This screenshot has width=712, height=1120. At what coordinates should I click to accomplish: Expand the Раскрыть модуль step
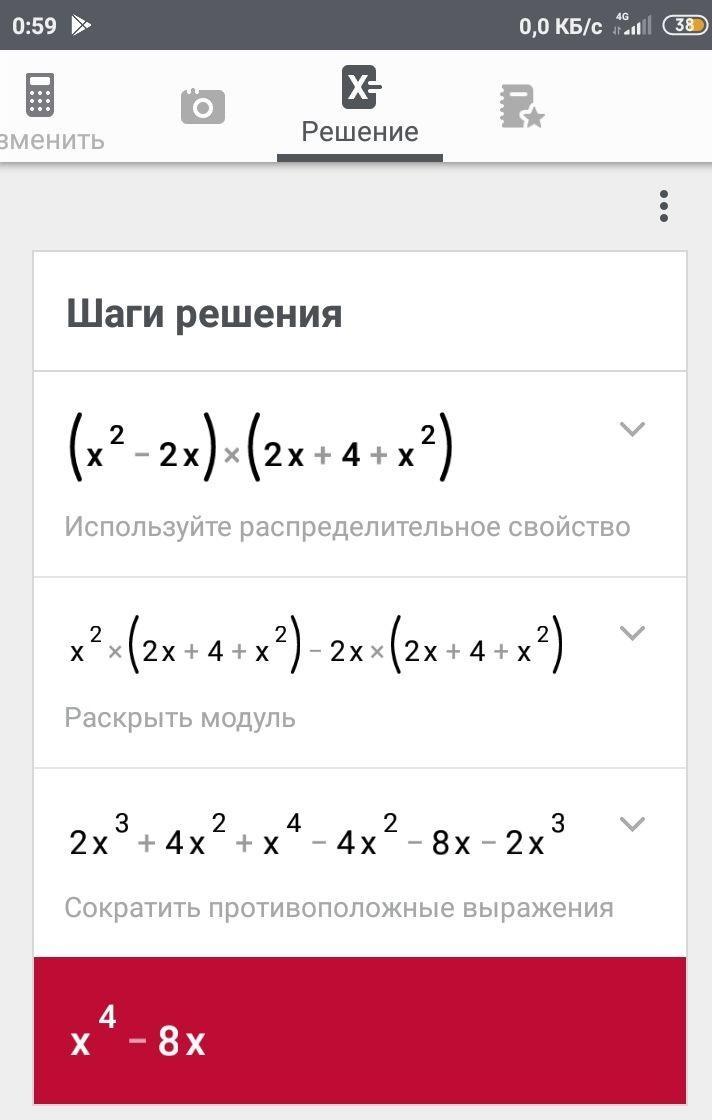[632, 633]
